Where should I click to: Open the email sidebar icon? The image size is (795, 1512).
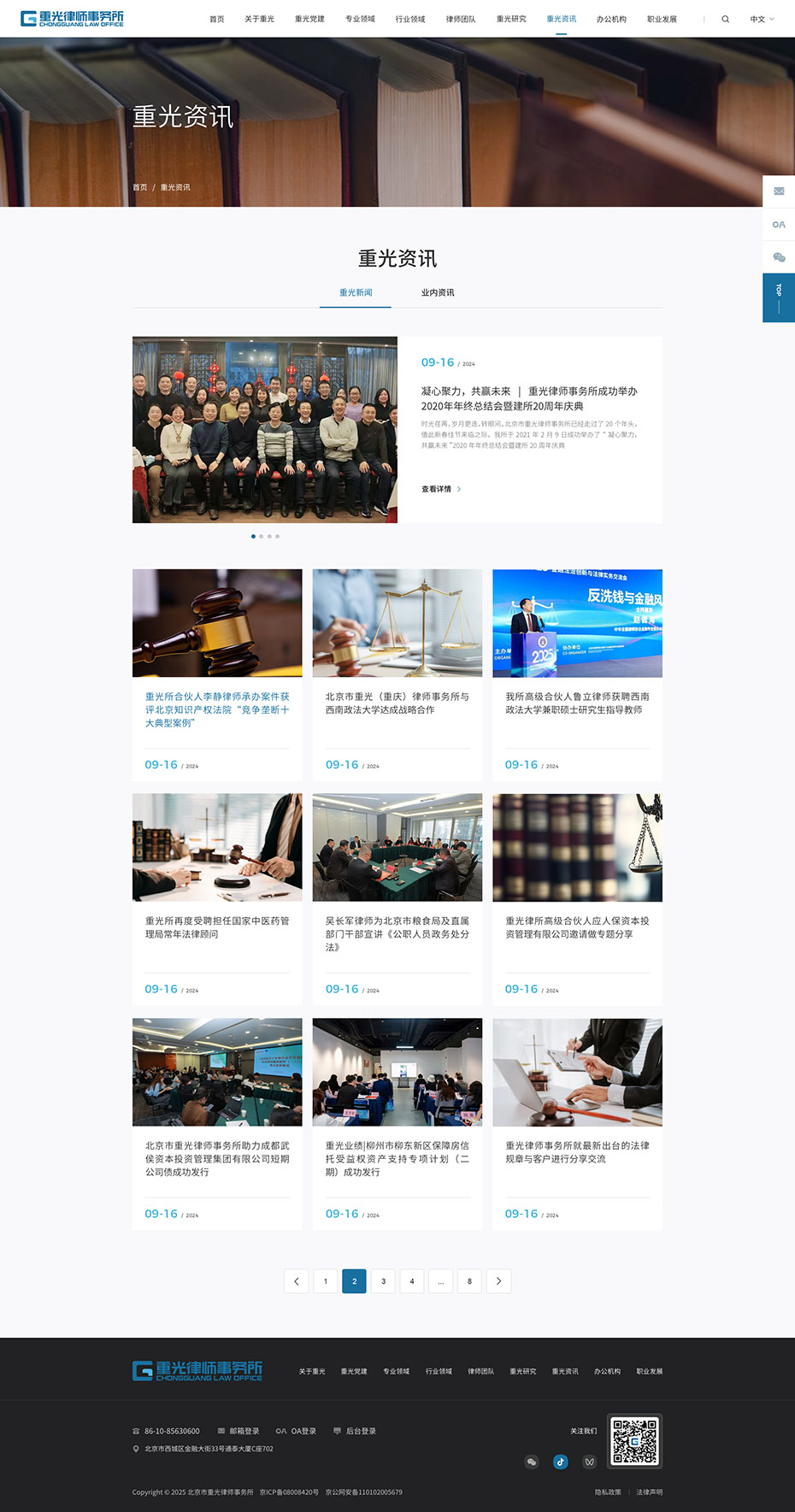(x=779, y=191)
